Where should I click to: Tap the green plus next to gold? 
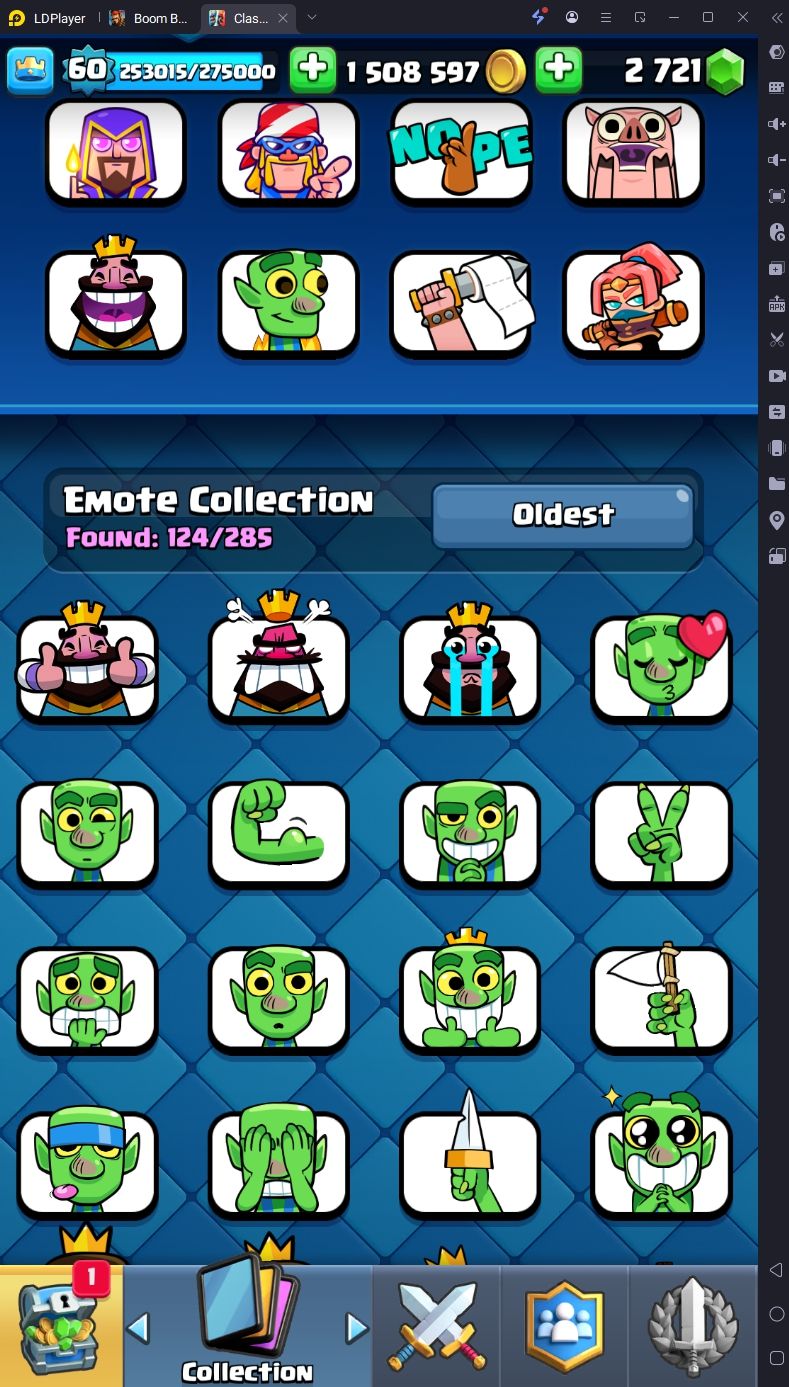click(x=313, y=70)
